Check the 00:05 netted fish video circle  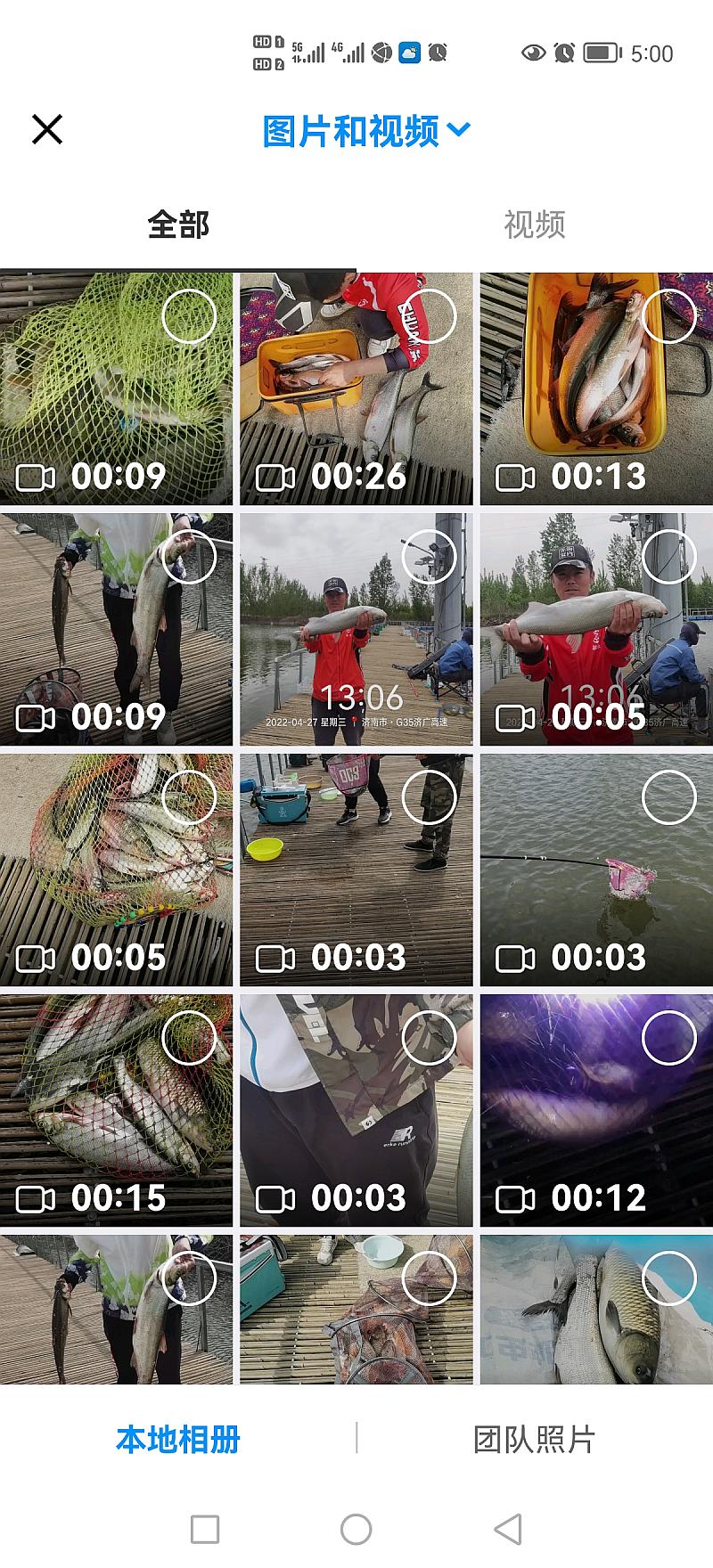[x=189, y=797]
